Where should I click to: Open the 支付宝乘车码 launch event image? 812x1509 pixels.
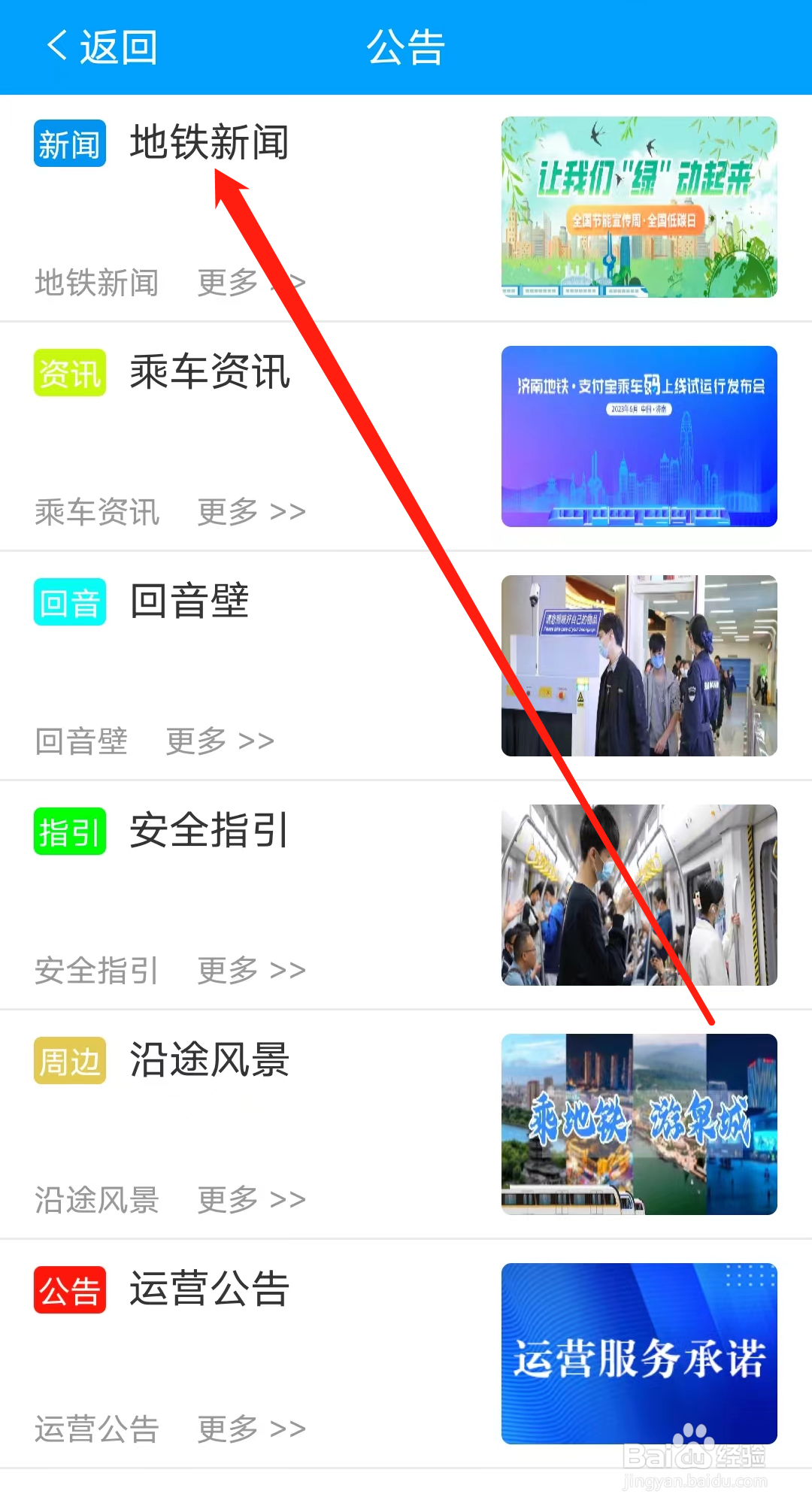click(639, 437)
